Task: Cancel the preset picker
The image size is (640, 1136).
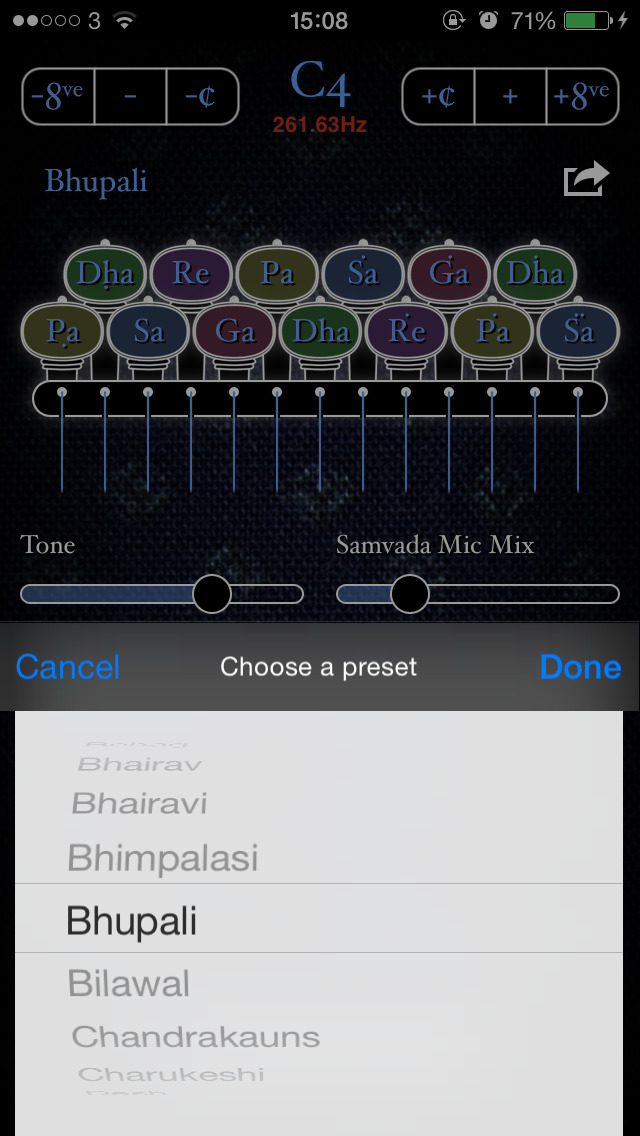Action: click(x=67, y=667)
